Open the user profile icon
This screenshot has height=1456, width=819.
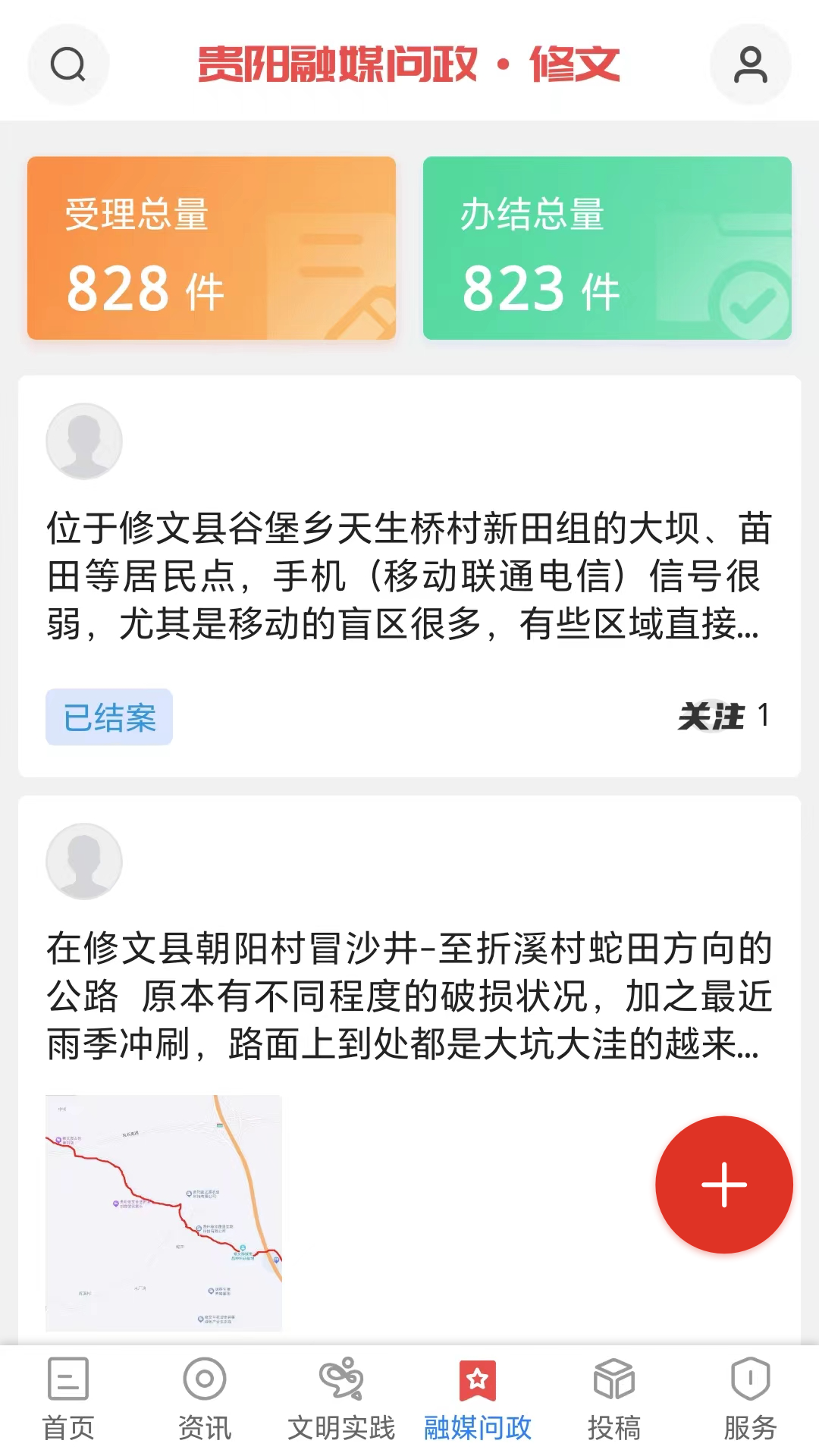point(750,64)
